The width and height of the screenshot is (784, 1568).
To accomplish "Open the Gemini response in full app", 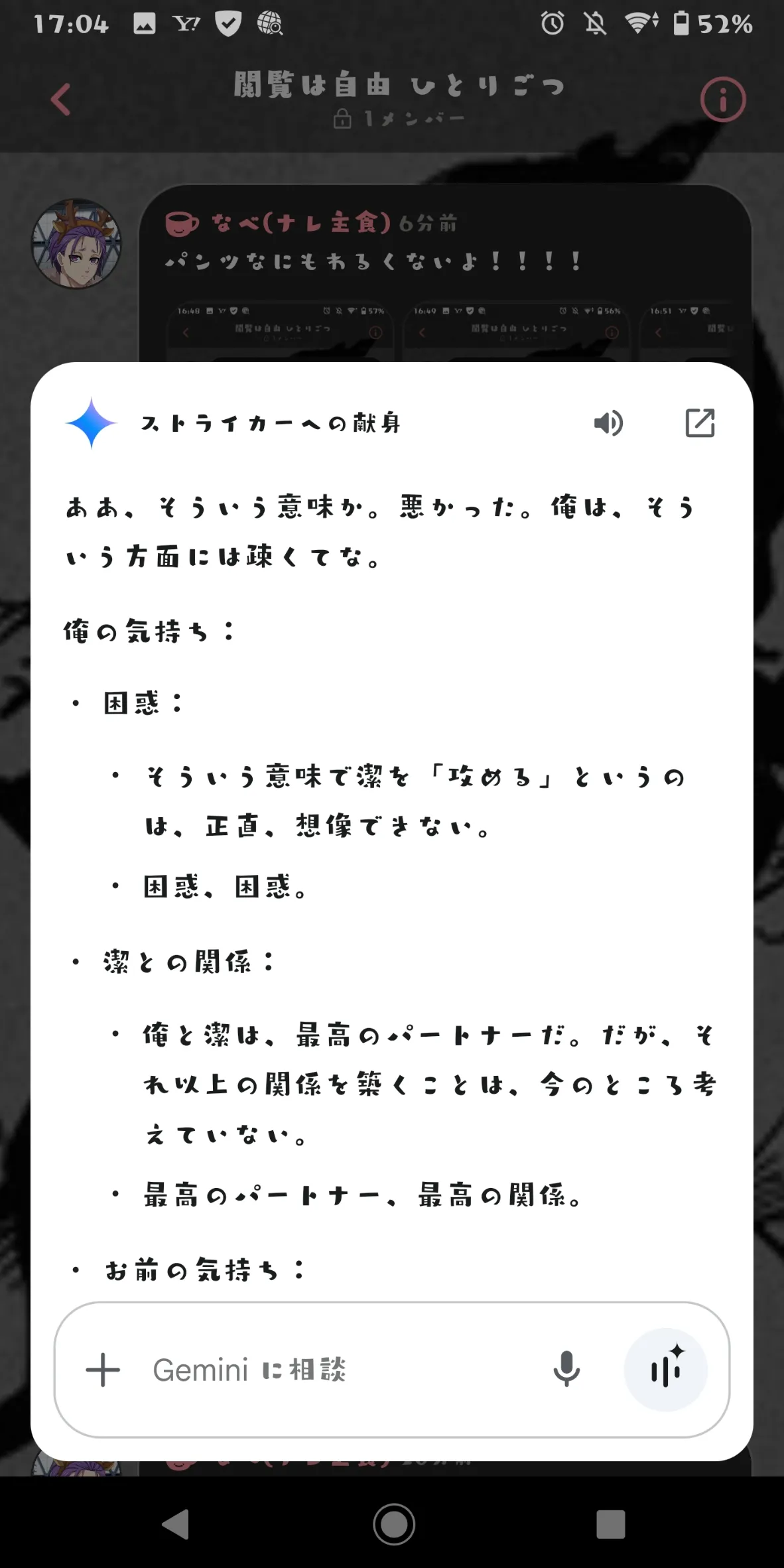I will (x=700, y=423).
